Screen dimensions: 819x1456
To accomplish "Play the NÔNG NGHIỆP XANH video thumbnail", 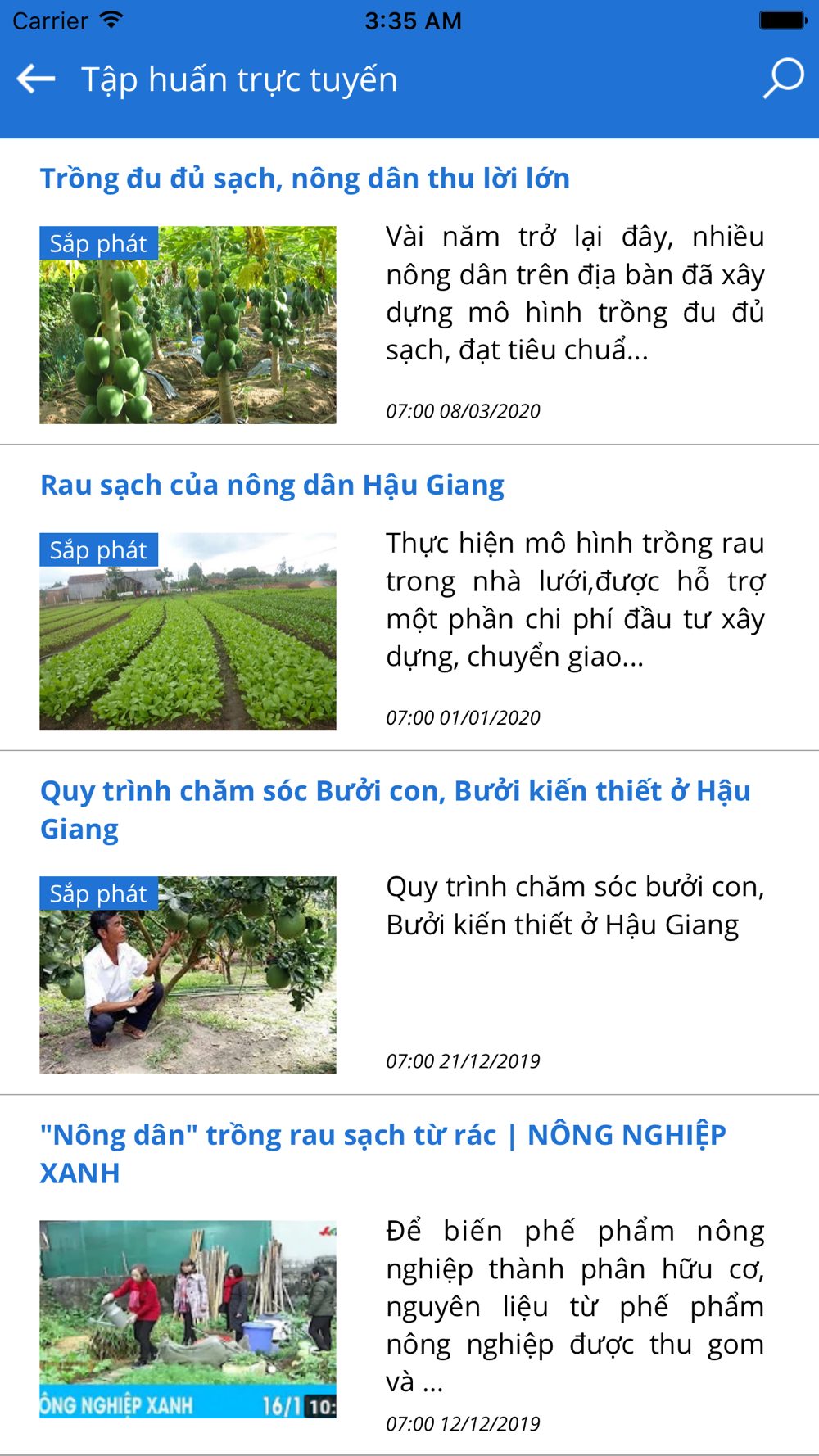I will tap(188, 1319).
